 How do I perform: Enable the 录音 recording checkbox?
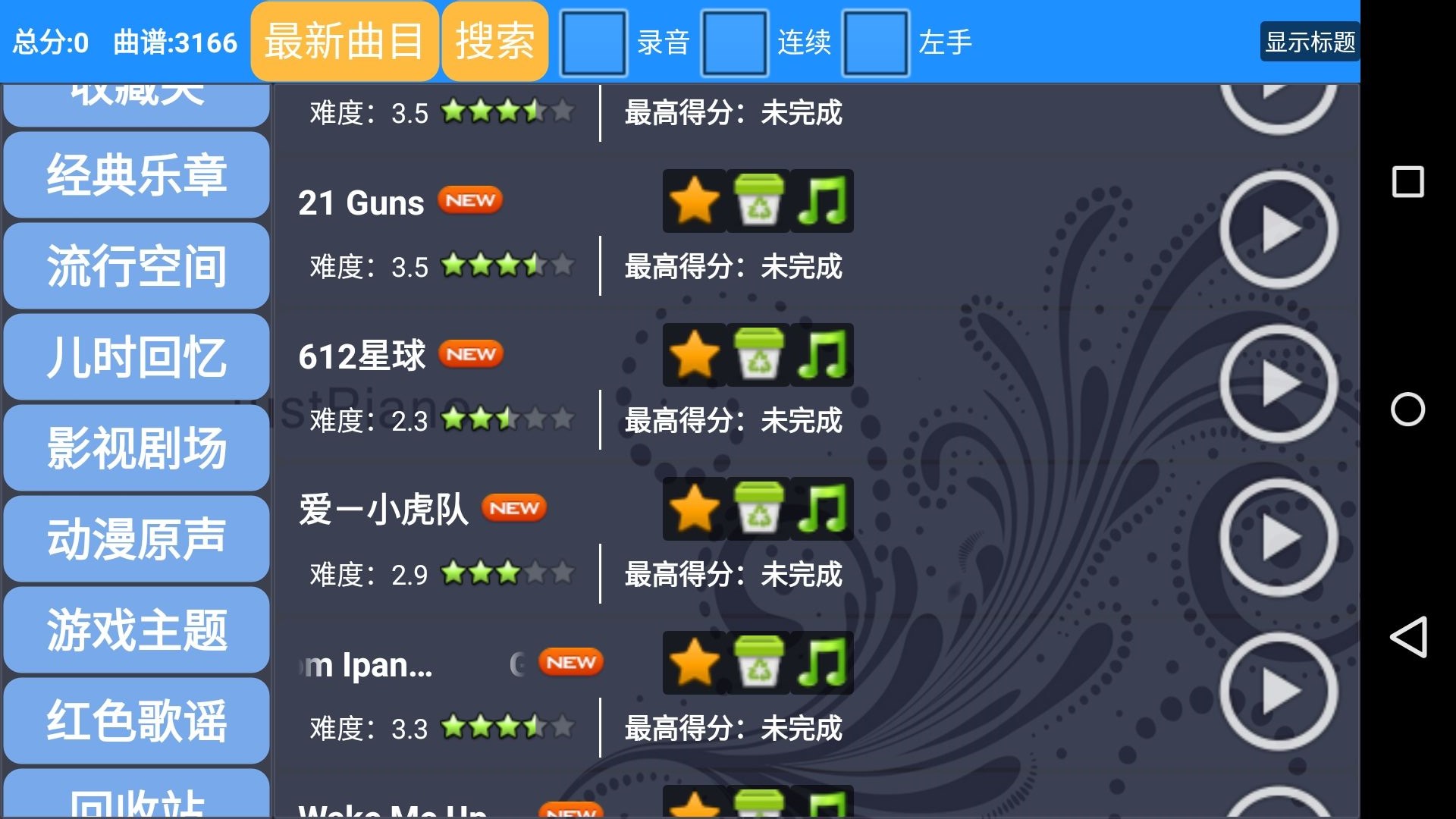(x=593, y=42)
